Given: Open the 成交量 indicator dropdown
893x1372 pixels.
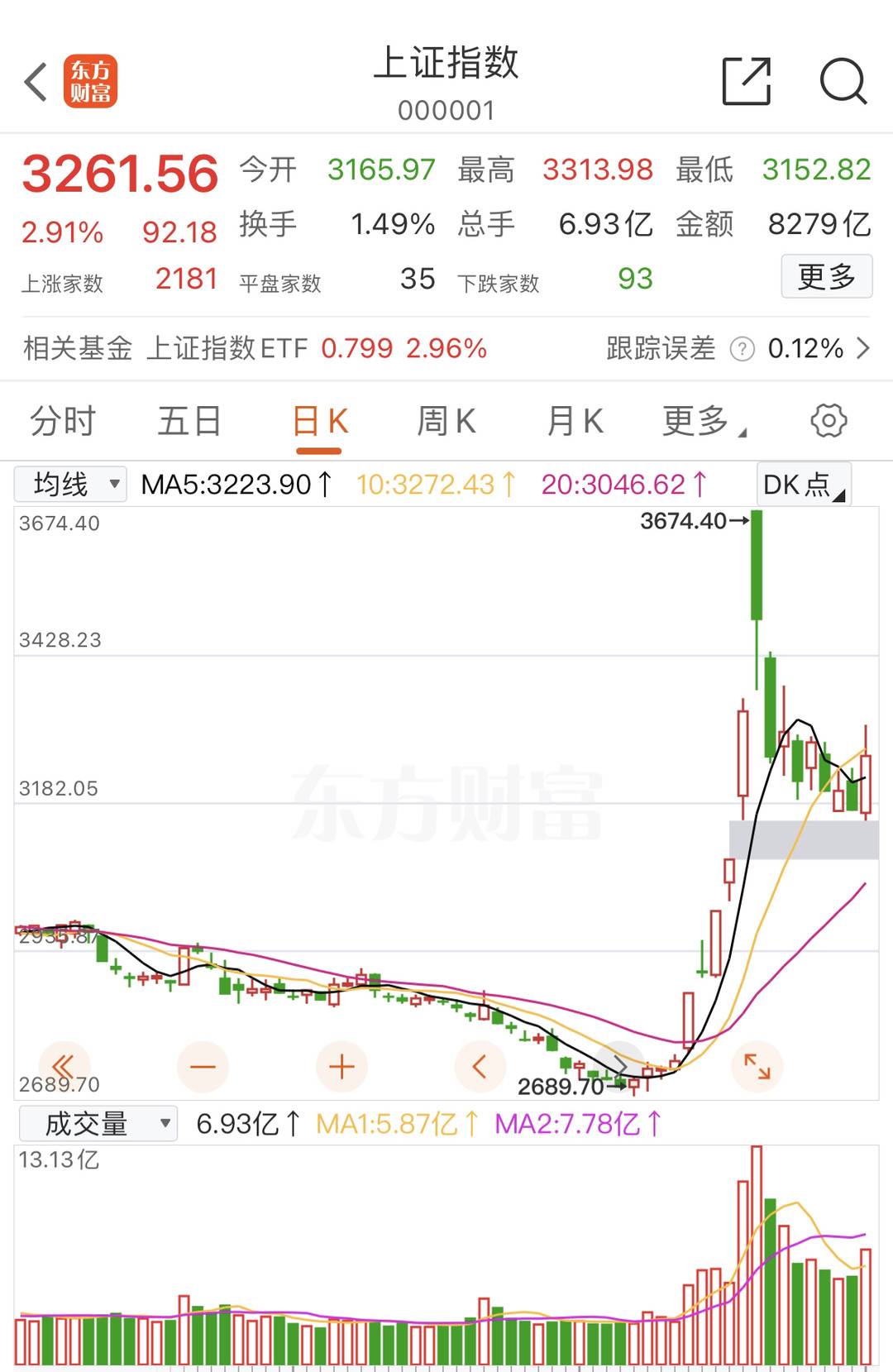Looking at the screenshot, I should click(x=98, y=1124).
